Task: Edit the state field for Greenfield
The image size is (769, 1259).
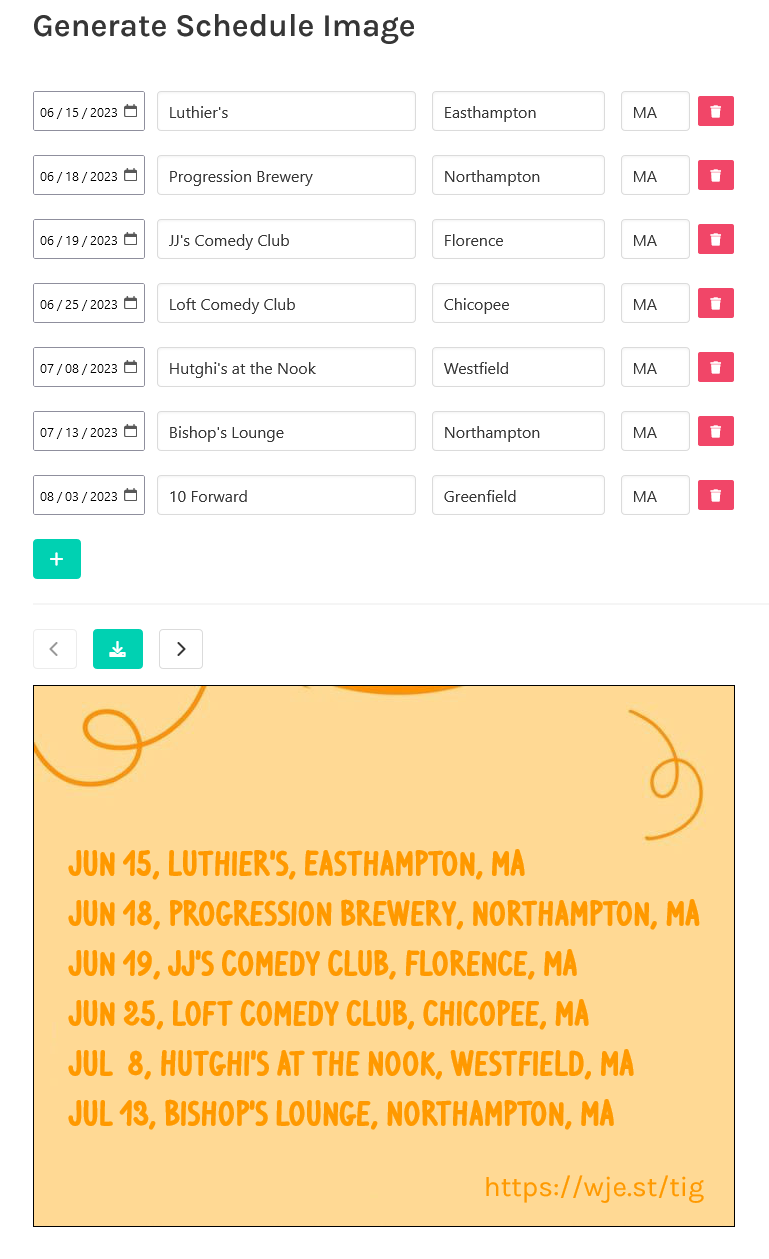Action: 655,495
